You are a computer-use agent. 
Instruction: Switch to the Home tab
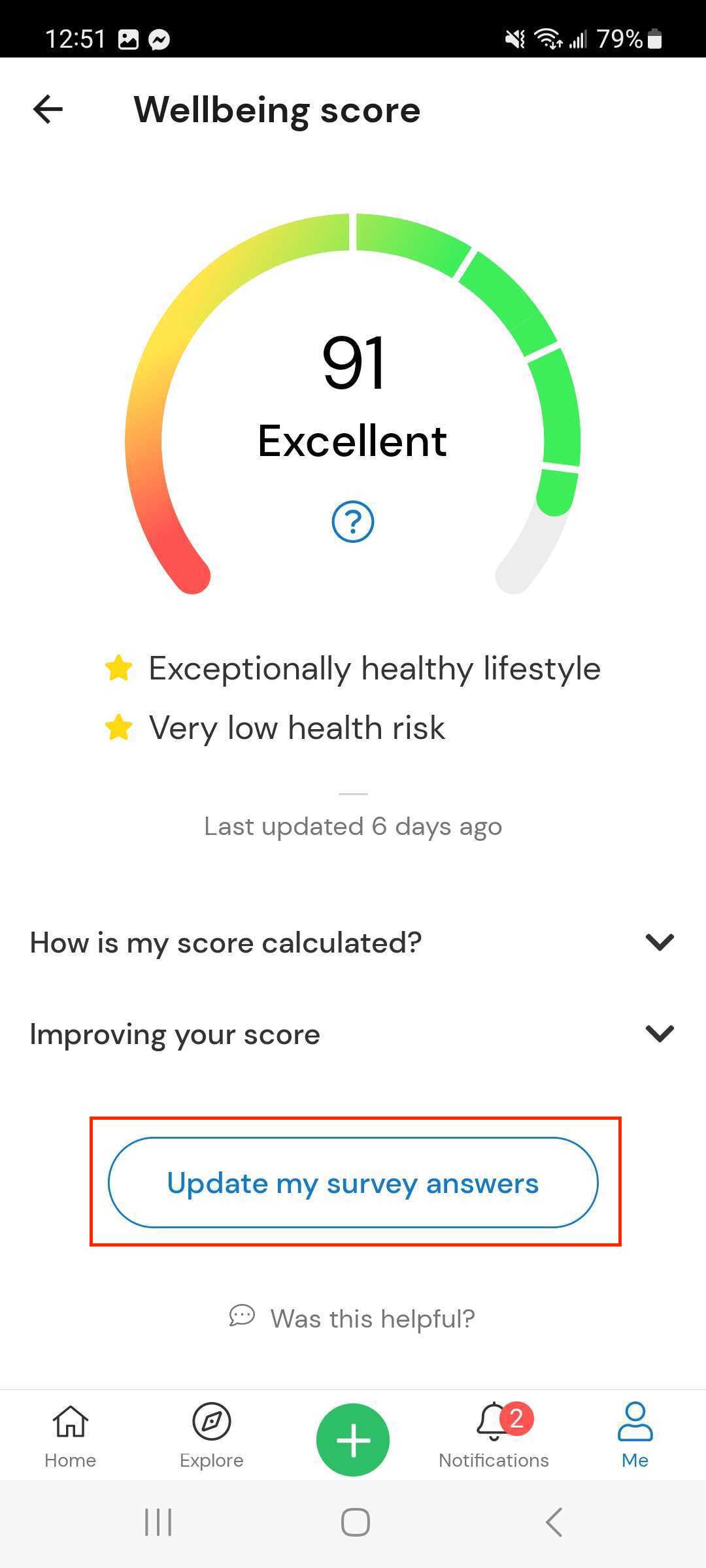point(71,1436)
